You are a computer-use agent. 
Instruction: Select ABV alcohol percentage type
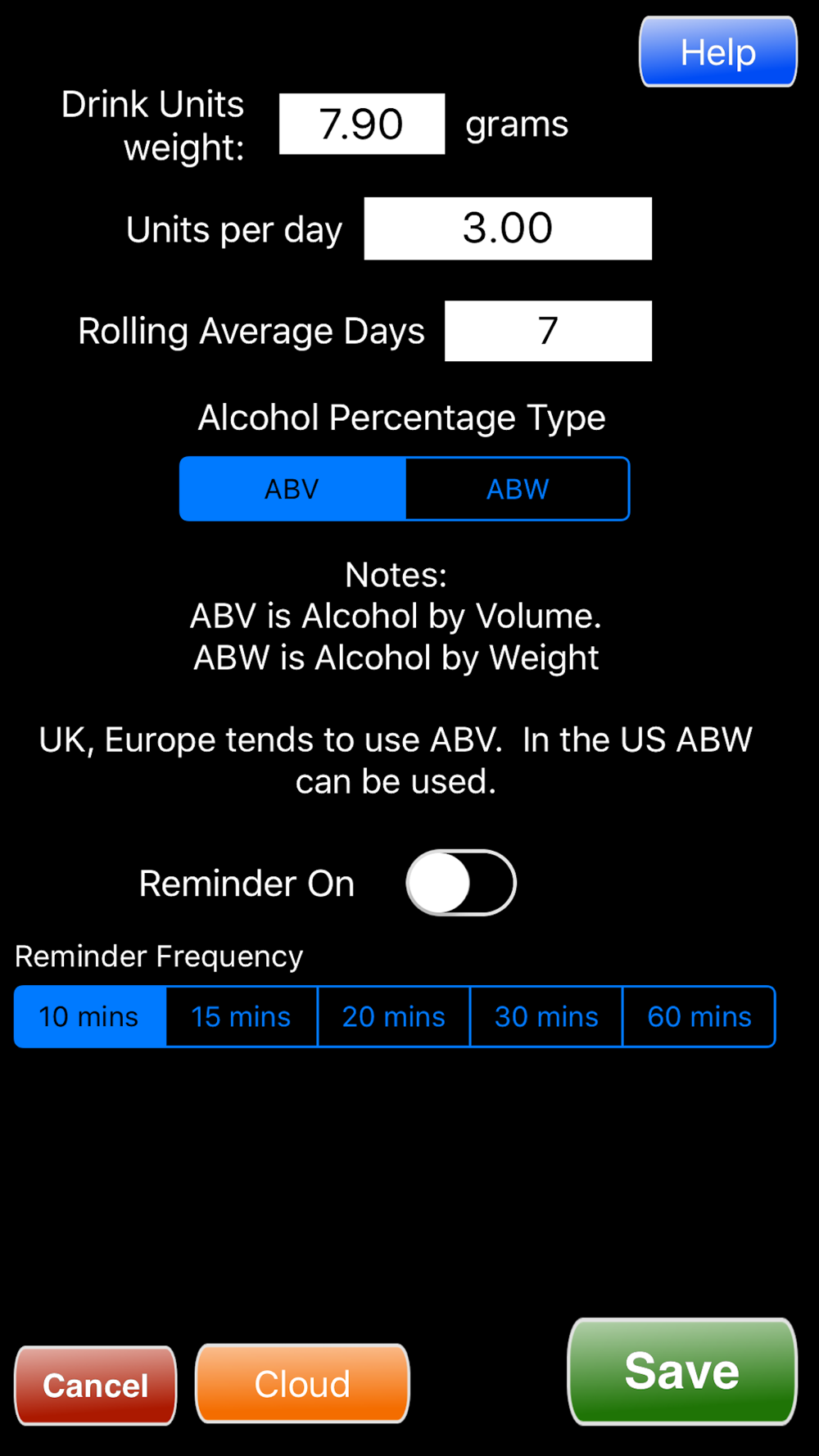[292, 489]
